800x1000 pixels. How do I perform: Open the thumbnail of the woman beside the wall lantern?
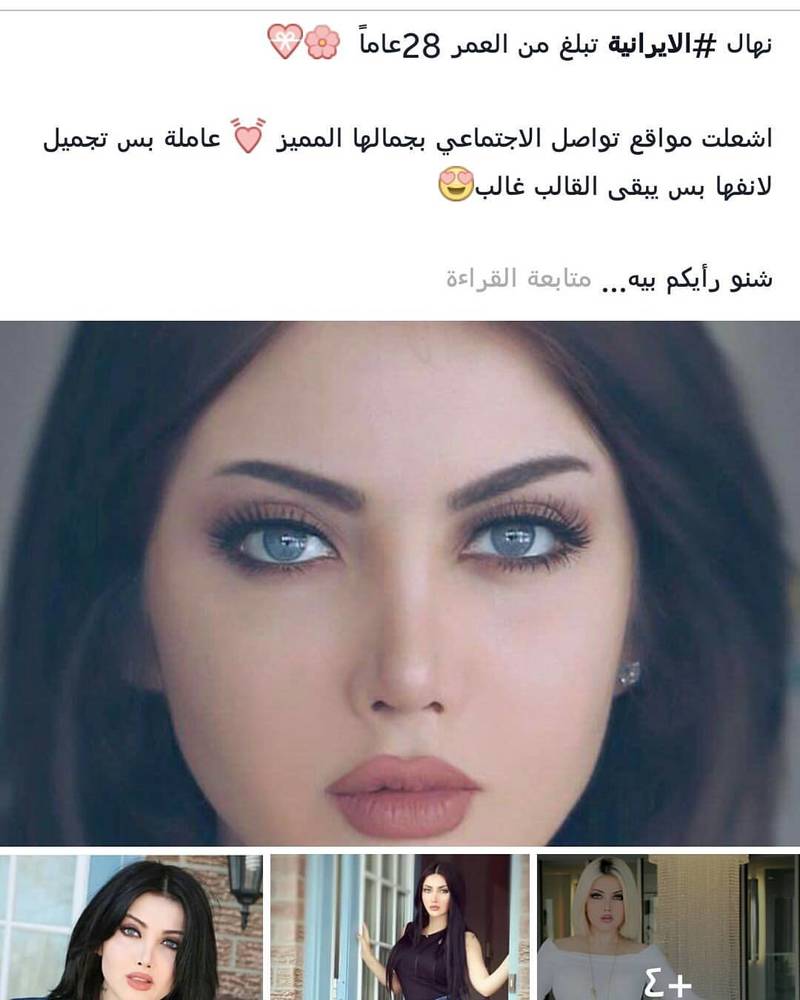(131, 927)
